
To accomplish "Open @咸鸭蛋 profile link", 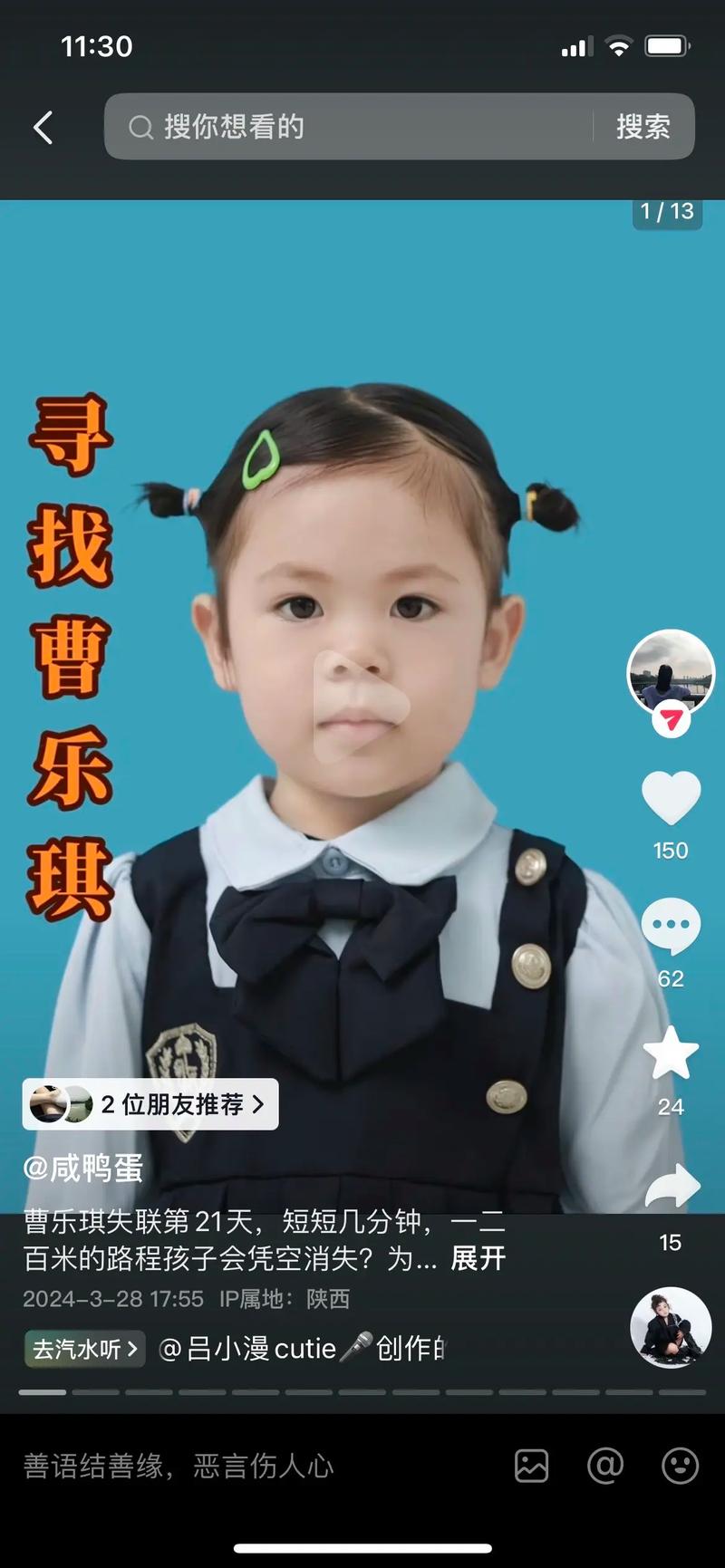I will click(83, 1169).
